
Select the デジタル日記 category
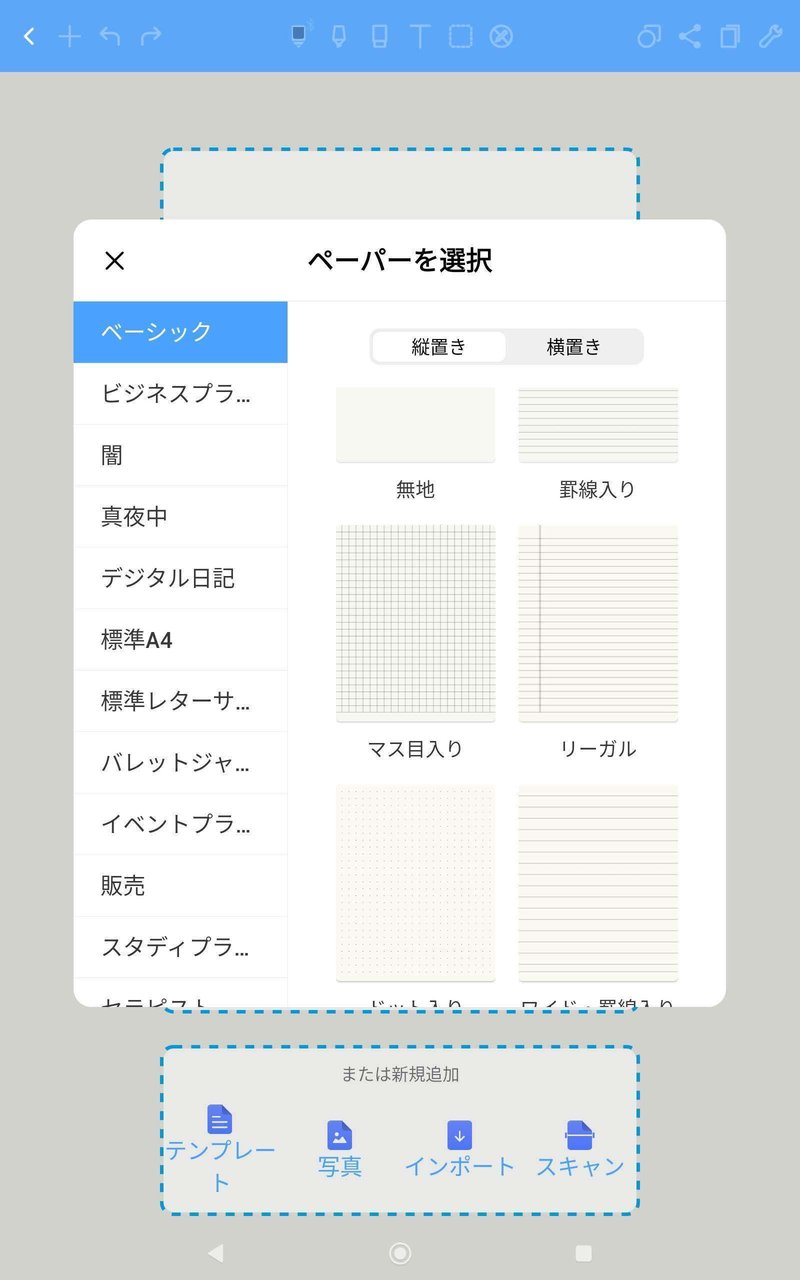point(180,578)
